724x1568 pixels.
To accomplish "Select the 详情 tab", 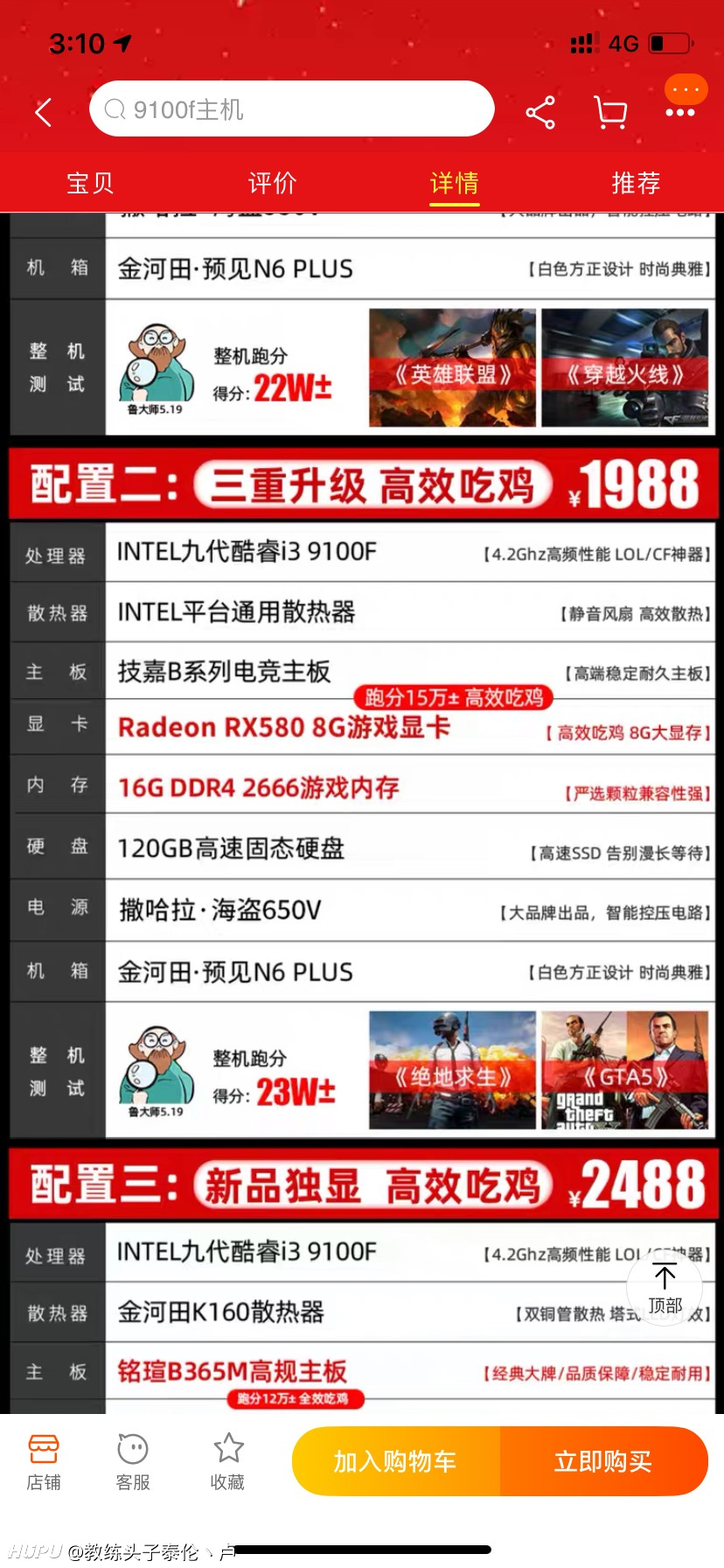I will (454, 183).
